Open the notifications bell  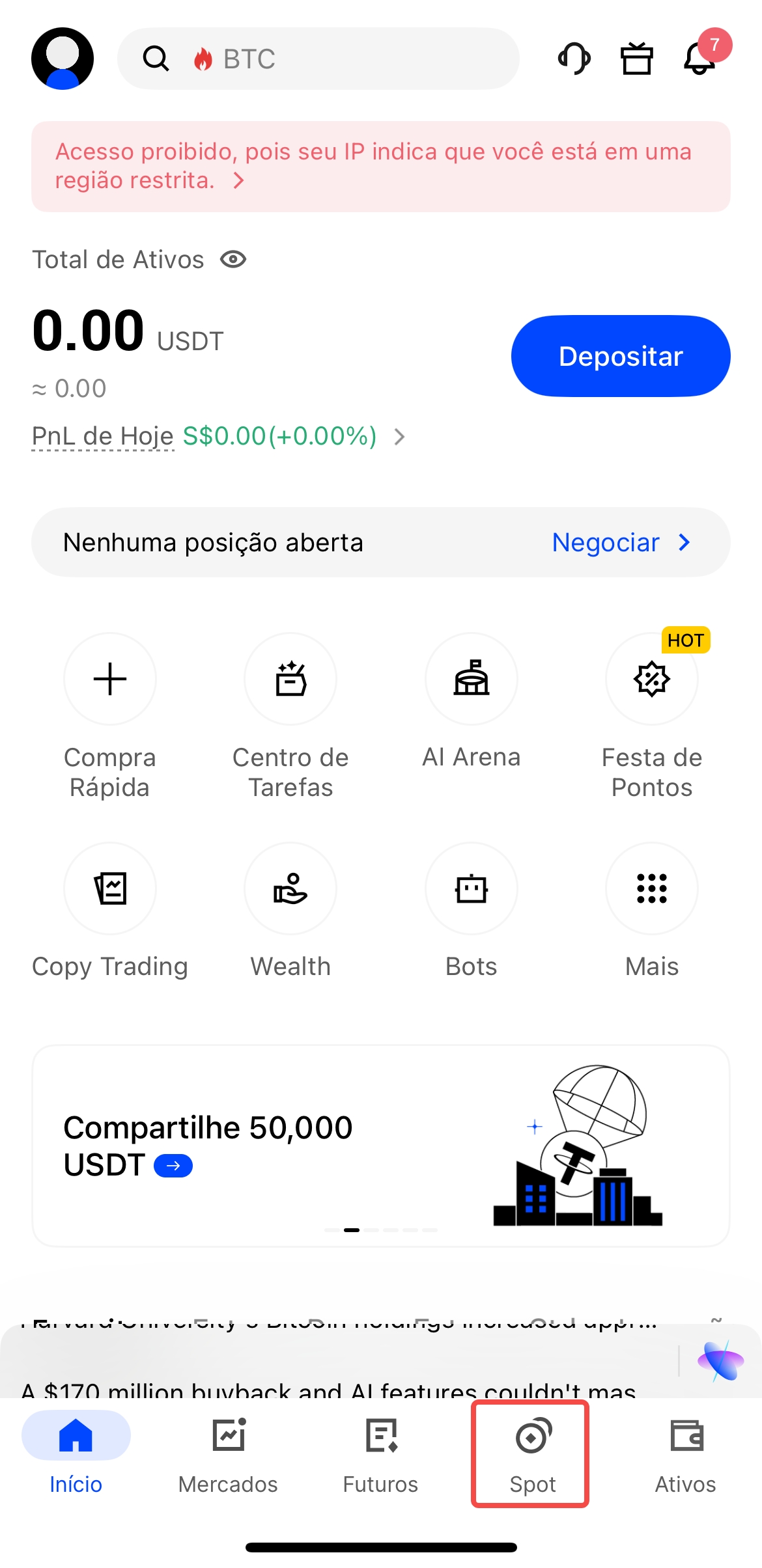[699, 59]
